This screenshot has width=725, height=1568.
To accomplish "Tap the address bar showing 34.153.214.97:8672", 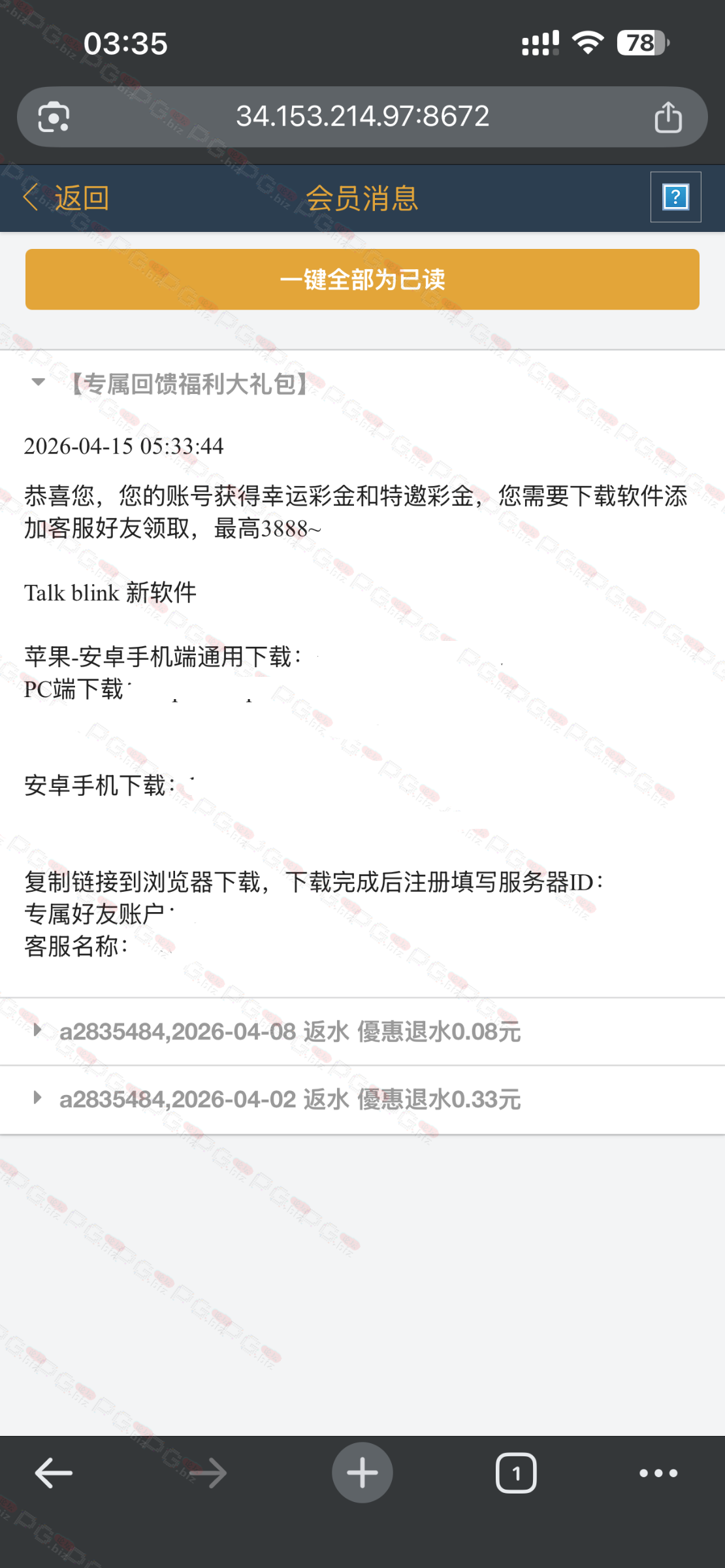I will pos(362,117).
